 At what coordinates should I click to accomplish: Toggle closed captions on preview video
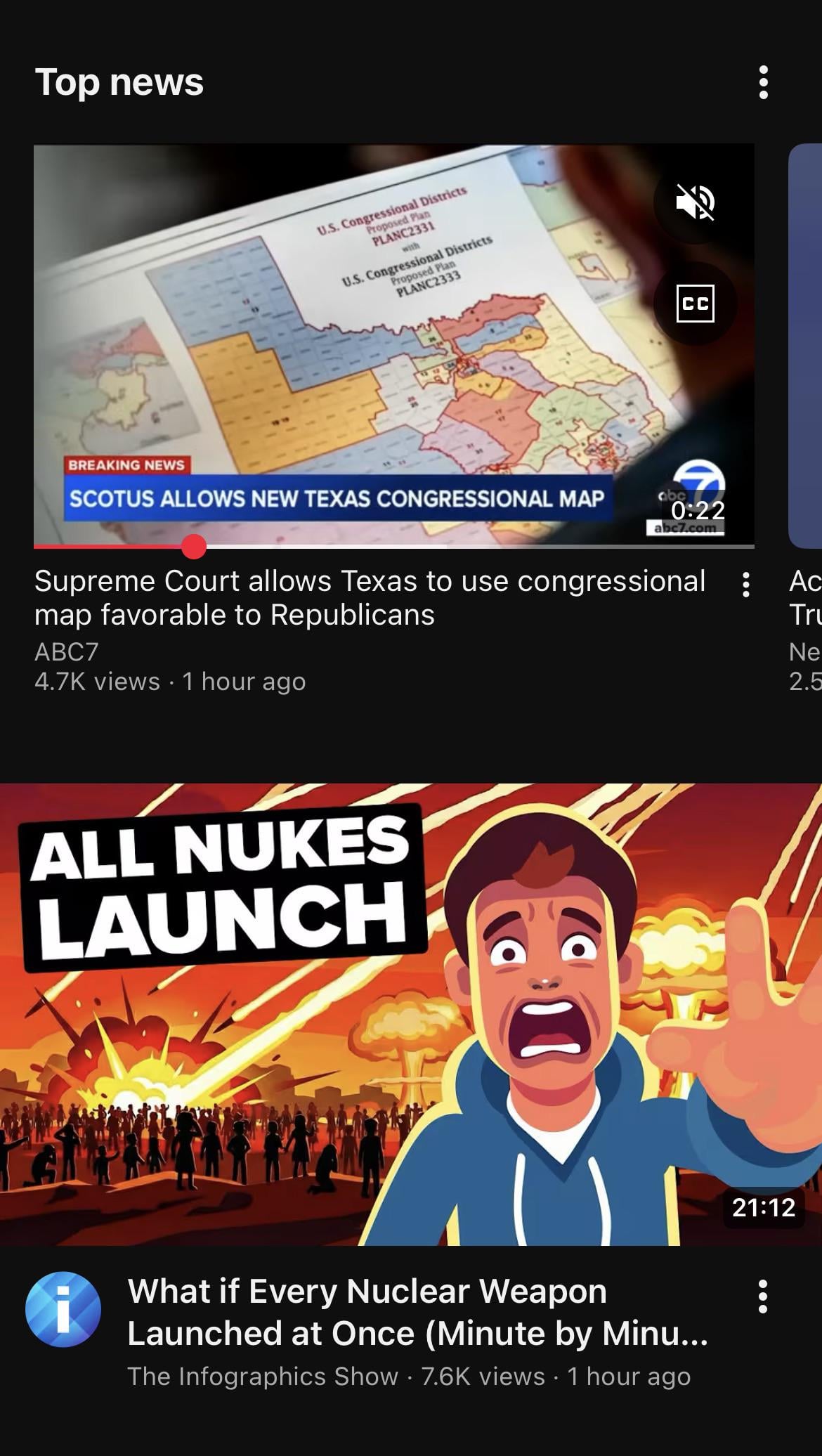tap(695, 304)
